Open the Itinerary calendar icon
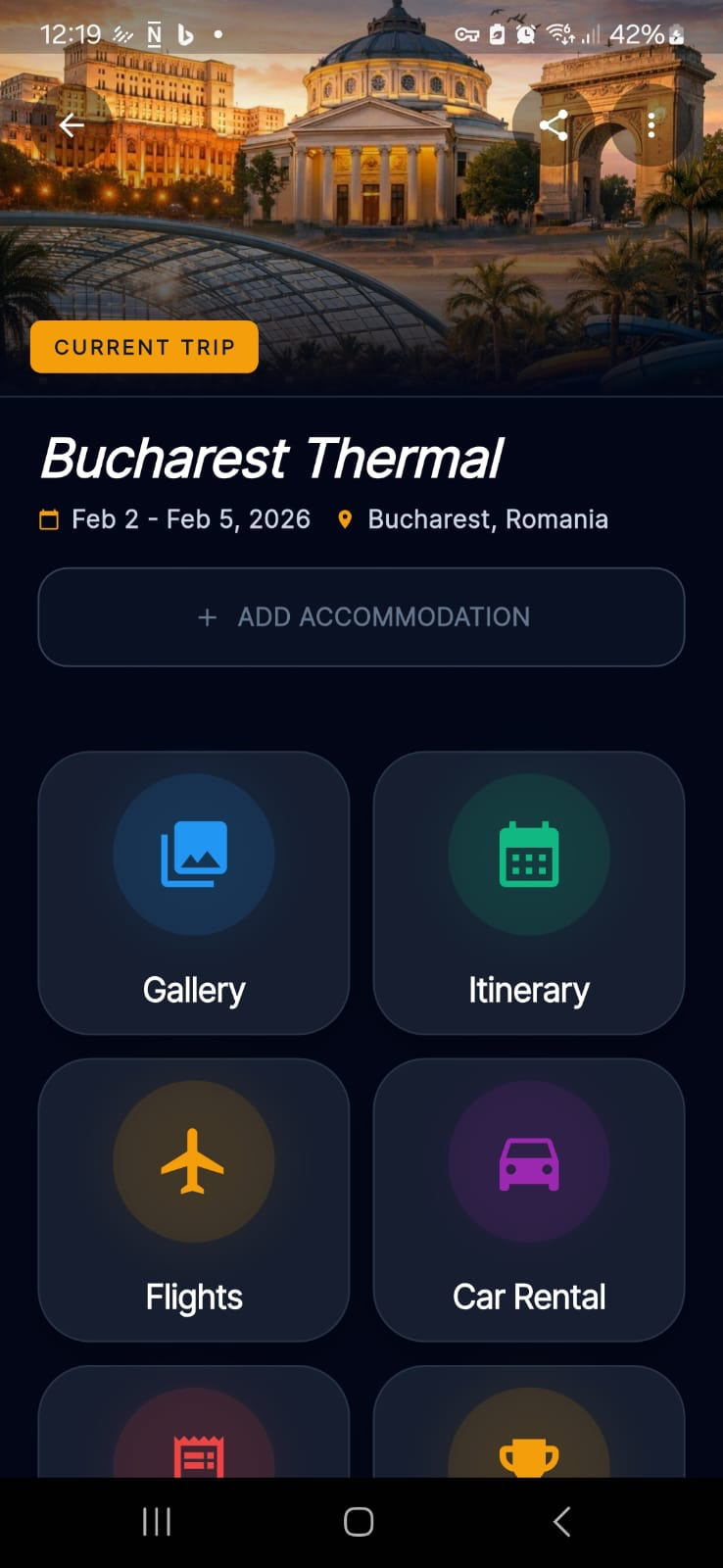This screenshot has height=1568, width=723. pos(528,854)
